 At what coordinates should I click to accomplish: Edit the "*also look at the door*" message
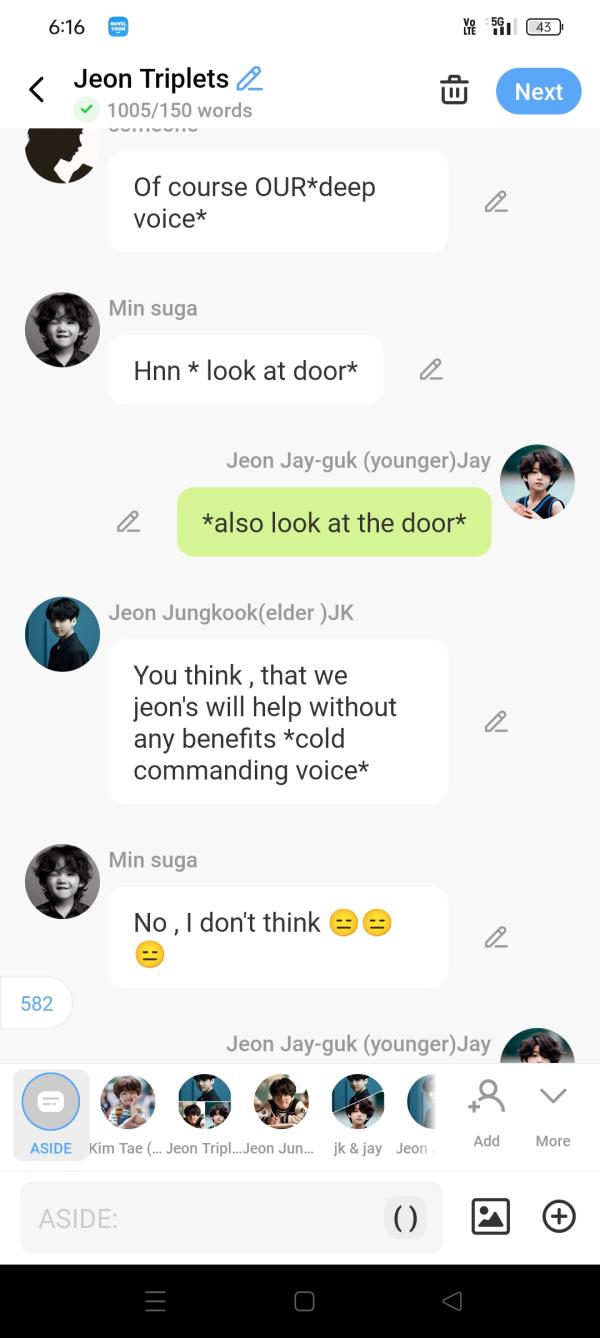[128, 522]
